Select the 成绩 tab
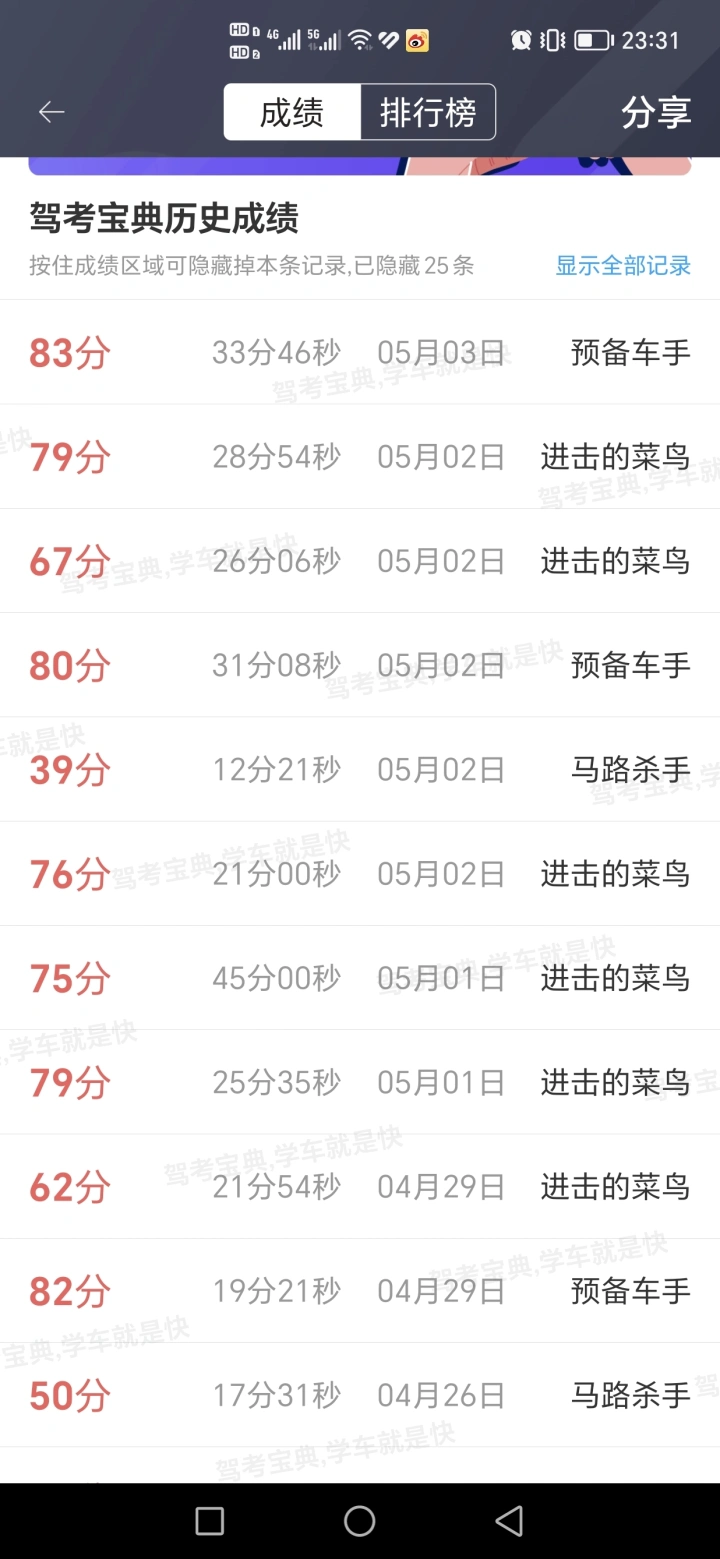 tap(292, 112)
